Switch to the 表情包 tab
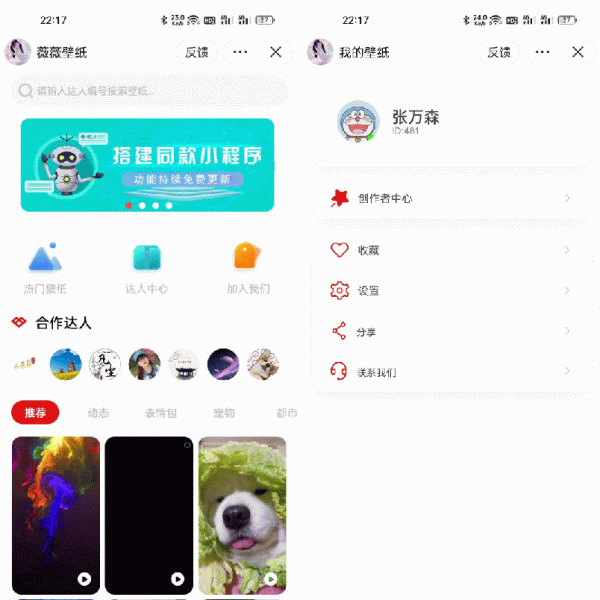 click(x=160, y=412)
